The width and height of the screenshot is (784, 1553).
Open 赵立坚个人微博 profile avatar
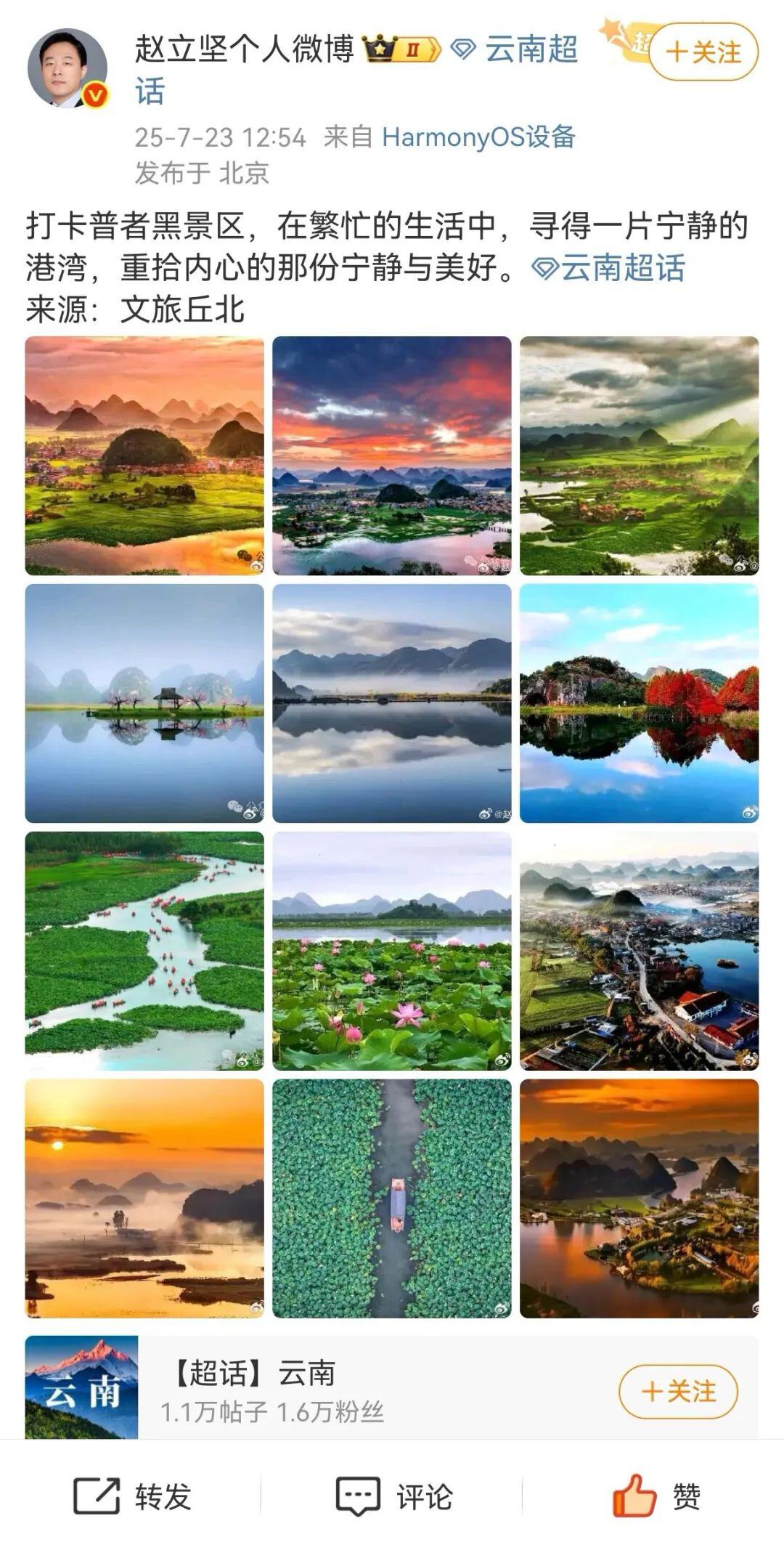coord(67,68)
